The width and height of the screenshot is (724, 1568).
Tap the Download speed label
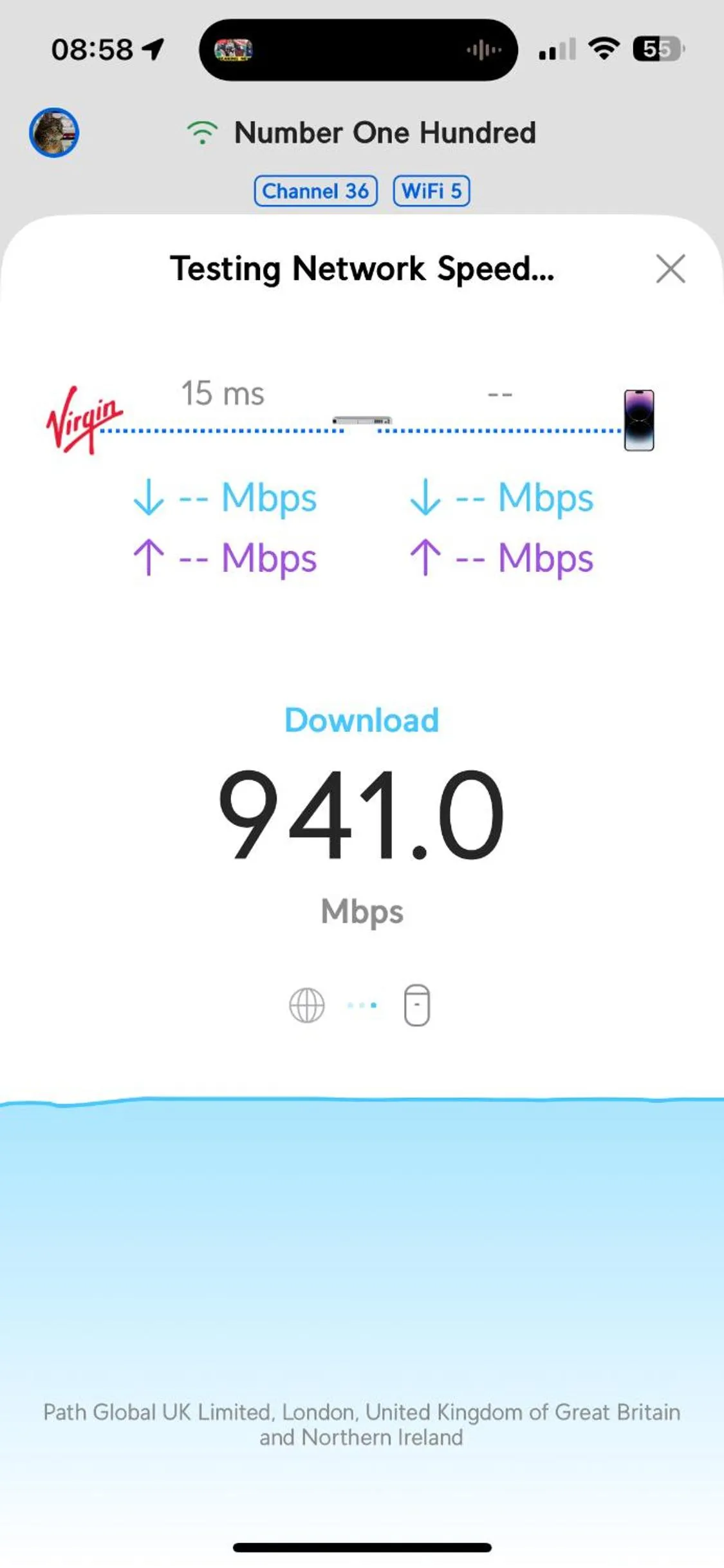point(361,721)
